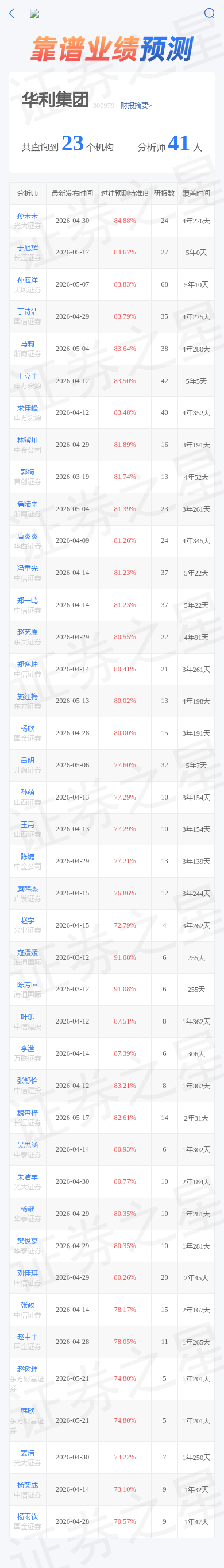Tap analyst name 叶乐
224x1568 pixels.
click(28, 1017)
